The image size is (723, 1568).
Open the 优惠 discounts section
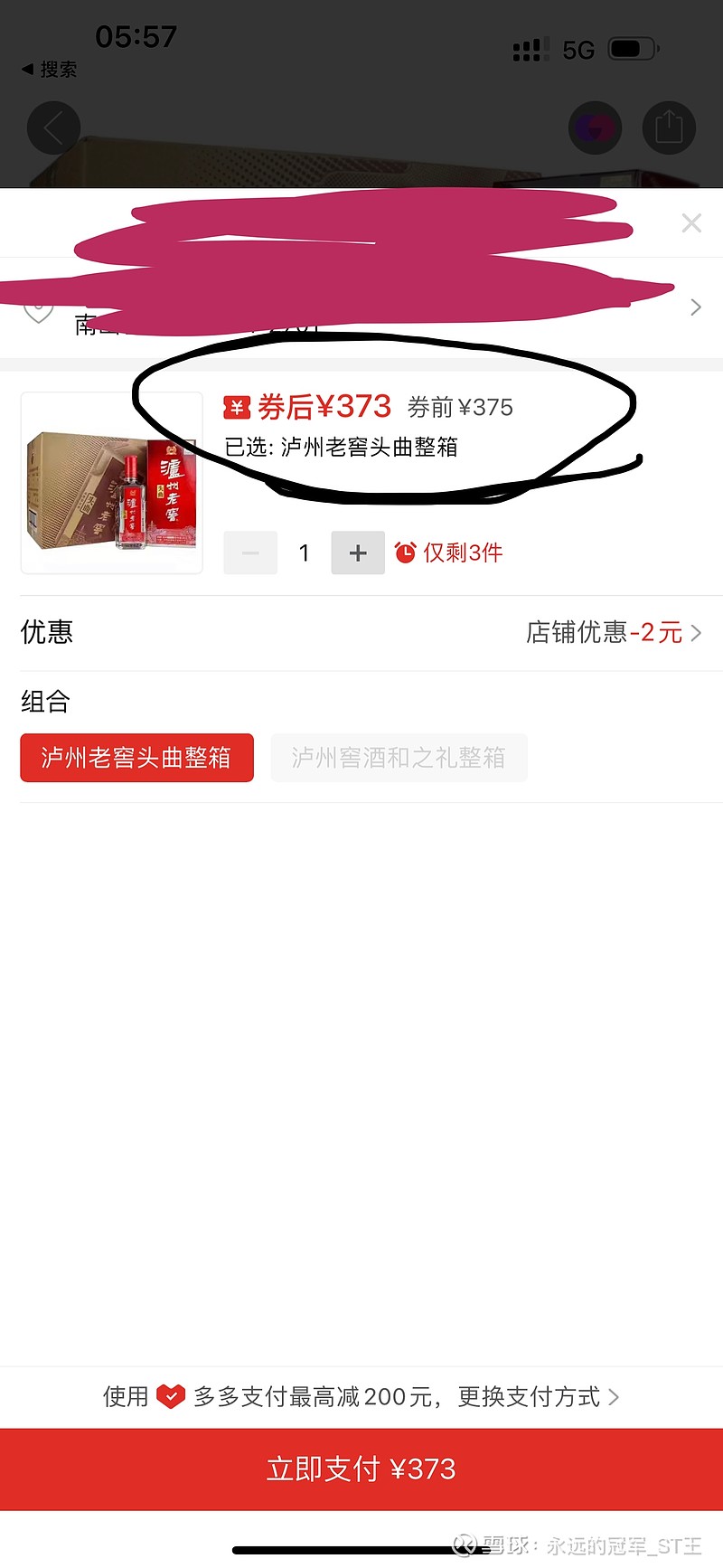[x=45, y=633]
